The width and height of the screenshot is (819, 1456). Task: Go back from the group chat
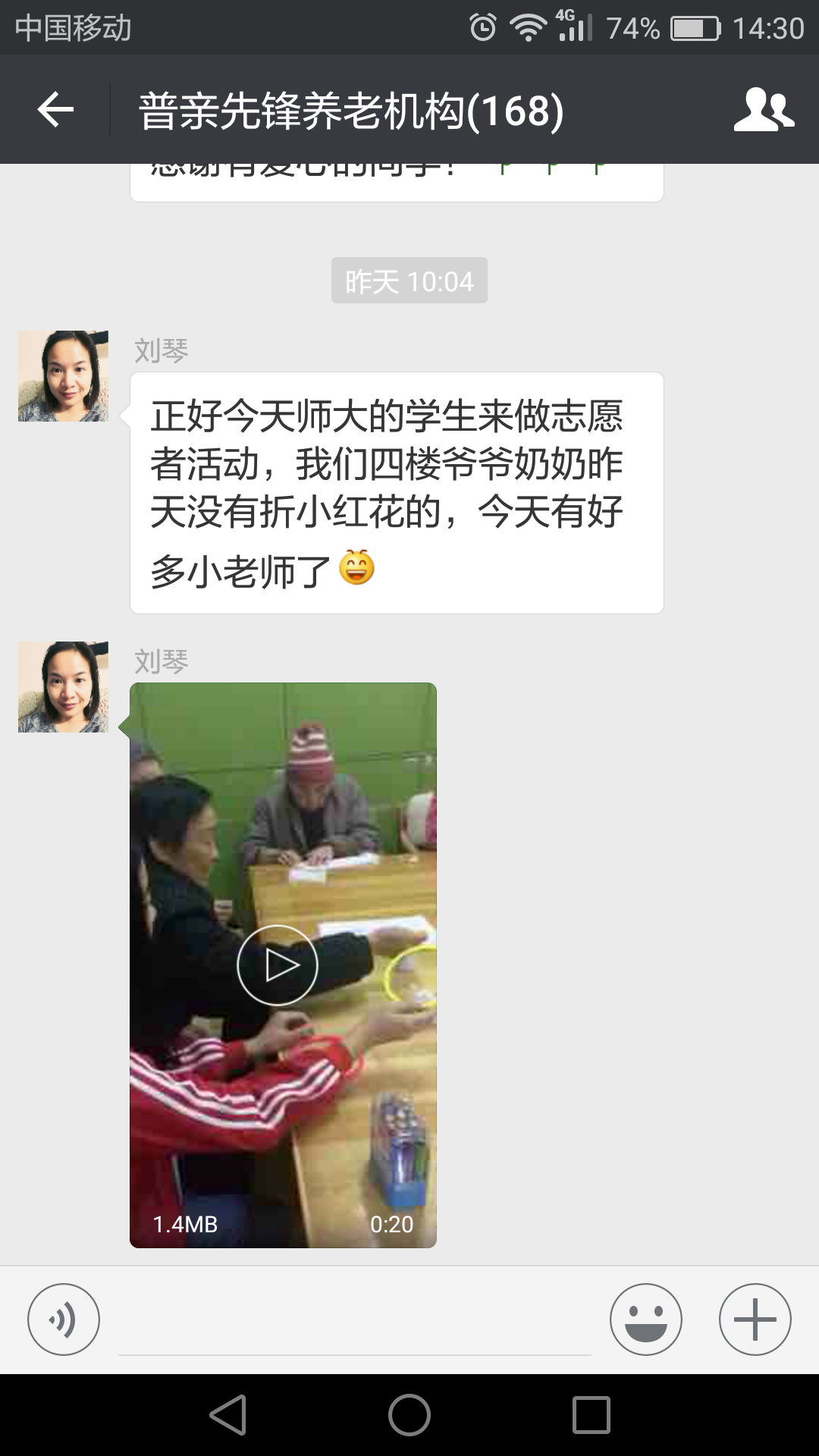coord(55,110)
